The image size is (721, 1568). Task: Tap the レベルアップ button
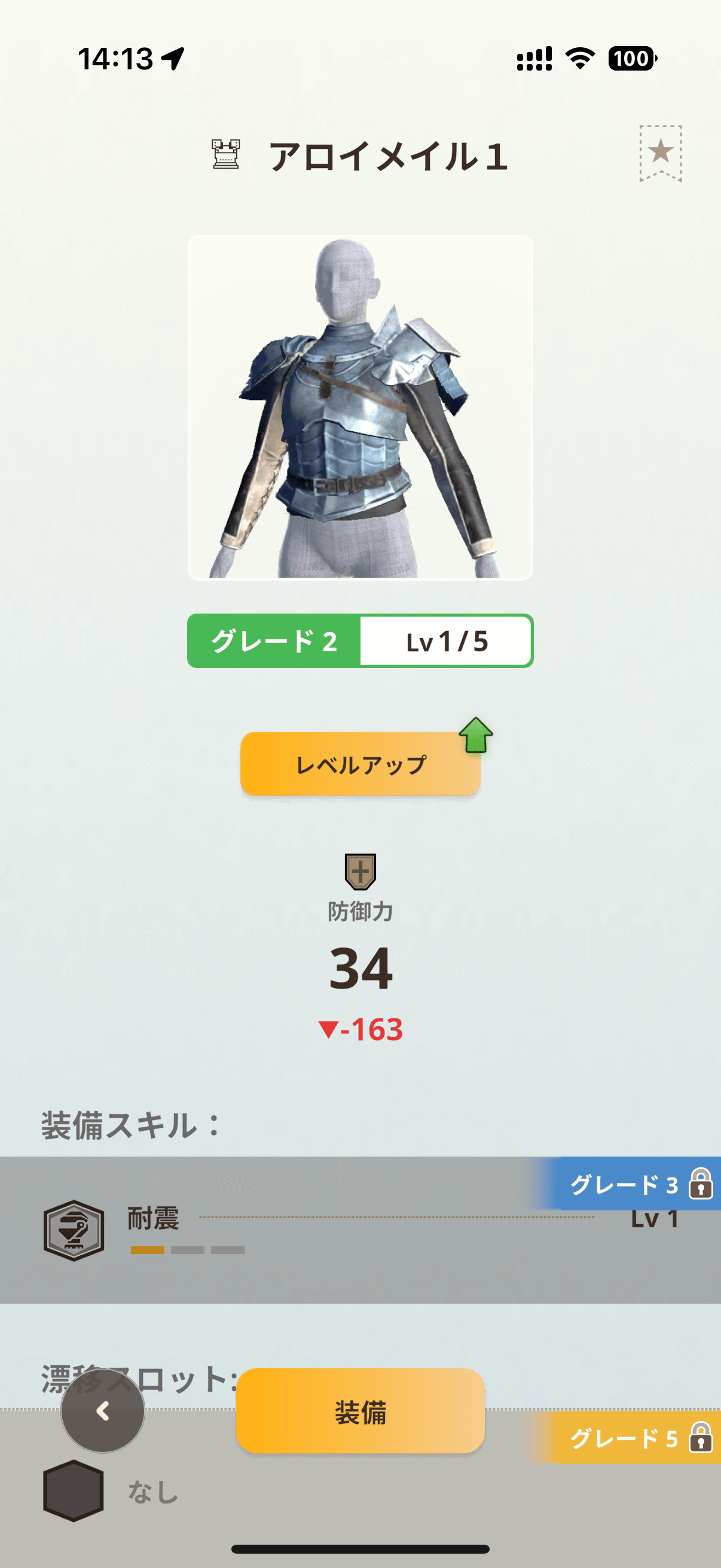pos(360,764)
